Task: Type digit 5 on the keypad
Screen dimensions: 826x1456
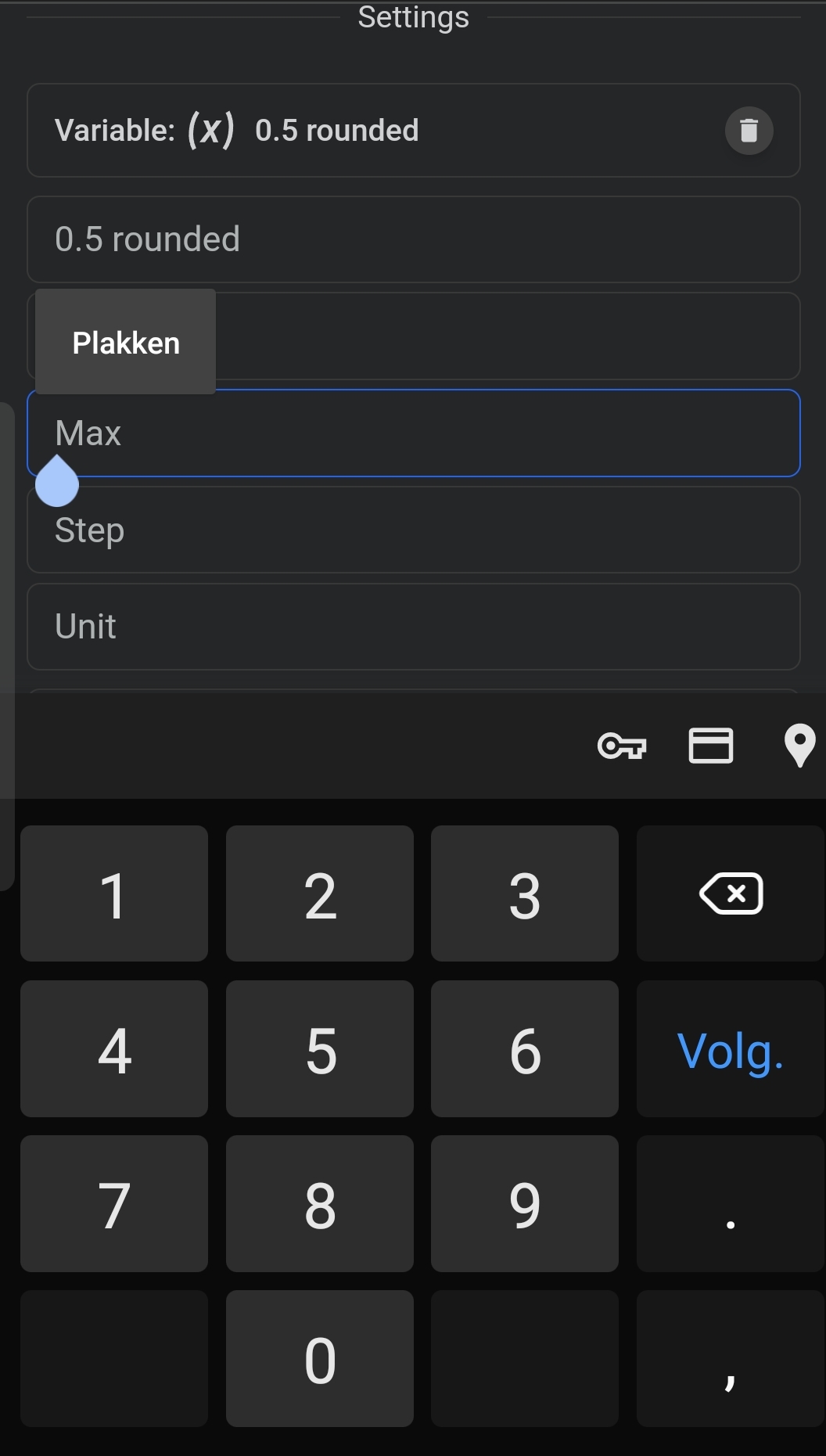Action: point(320,1049)
